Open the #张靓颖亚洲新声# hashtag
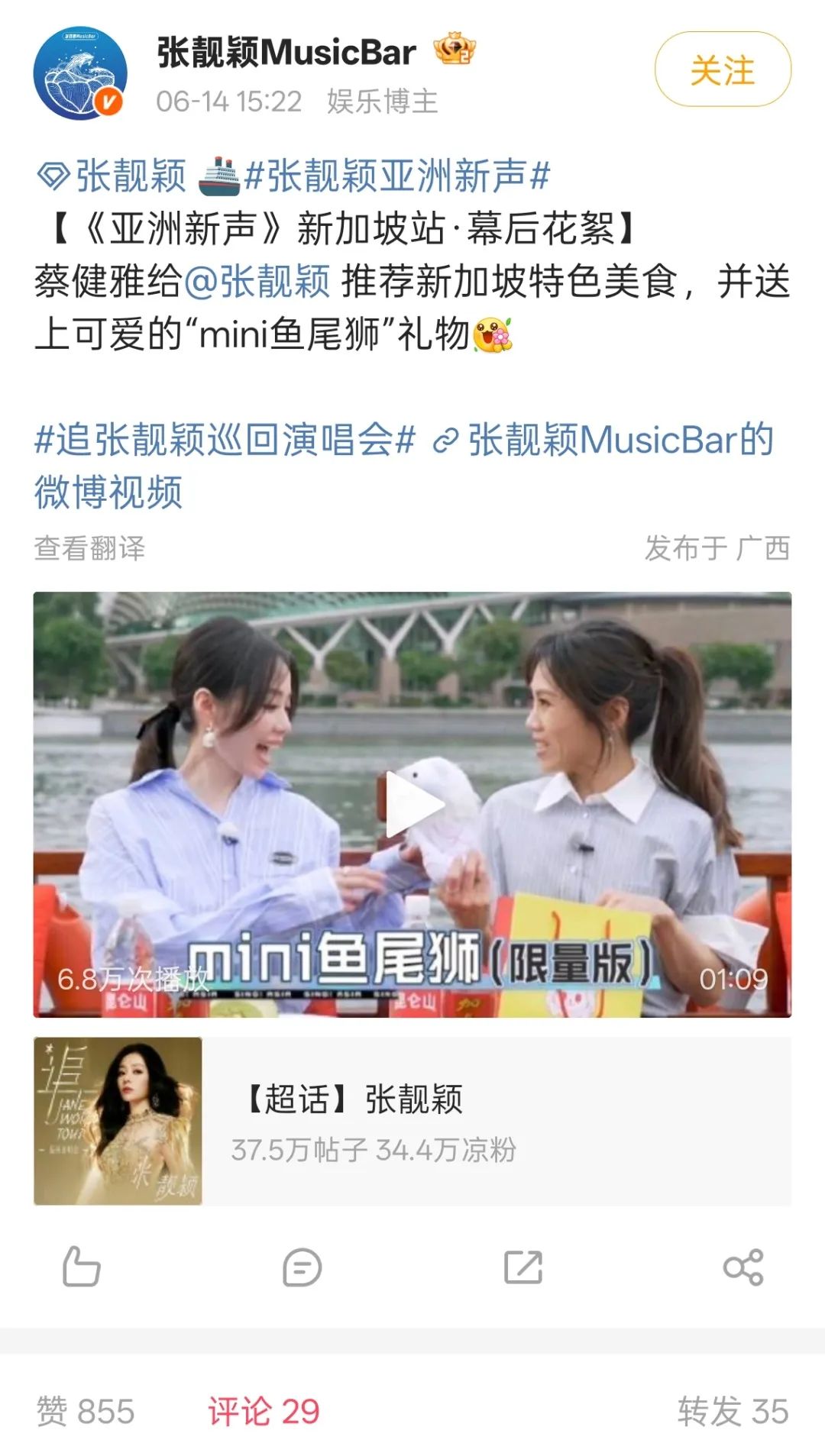Viewport: 825px width, 1456px height. [x=396, y=176]
